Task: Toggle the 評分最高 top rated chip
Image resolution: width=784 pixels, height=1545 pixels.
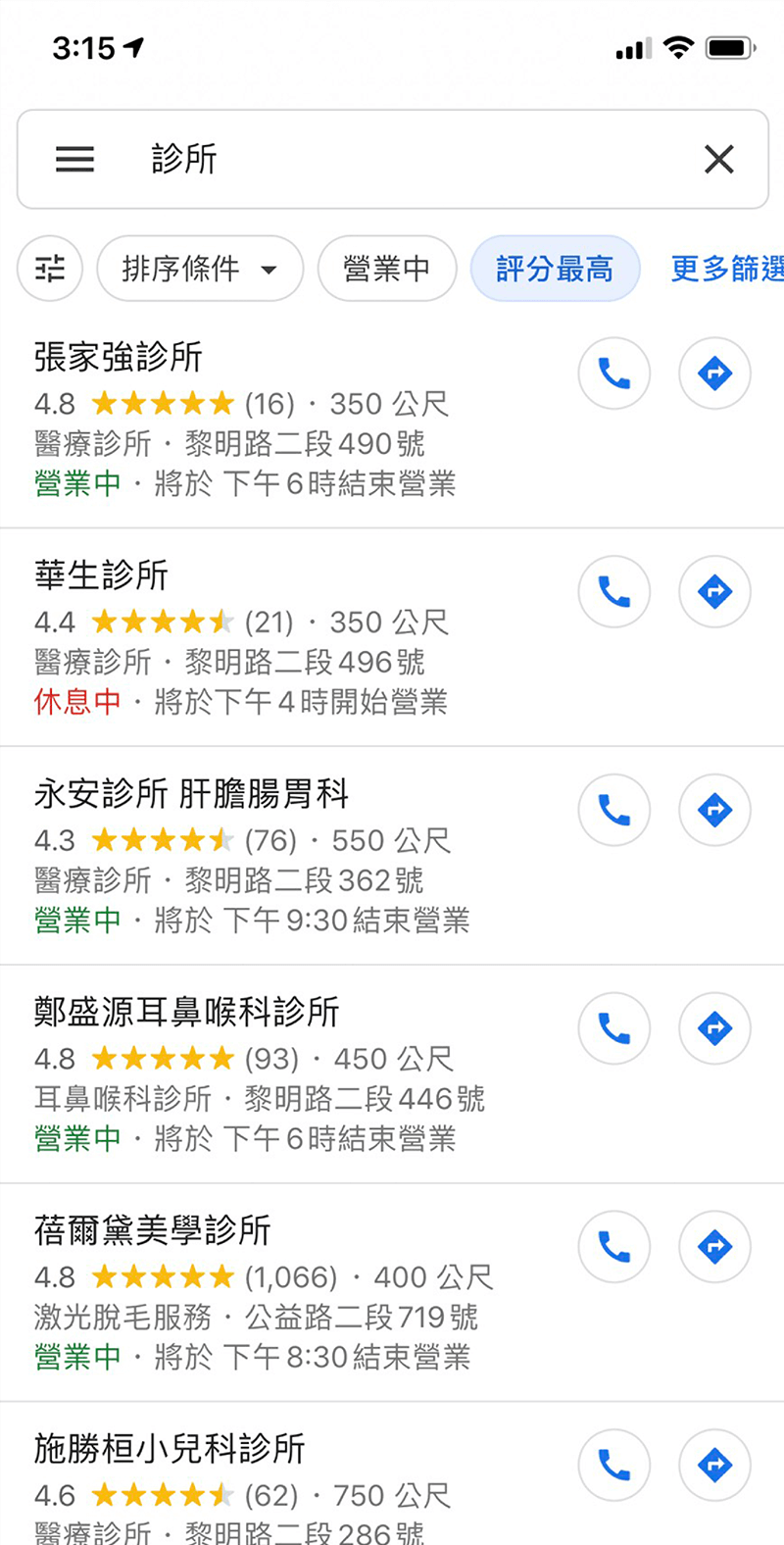Action: tap(555, 269)
